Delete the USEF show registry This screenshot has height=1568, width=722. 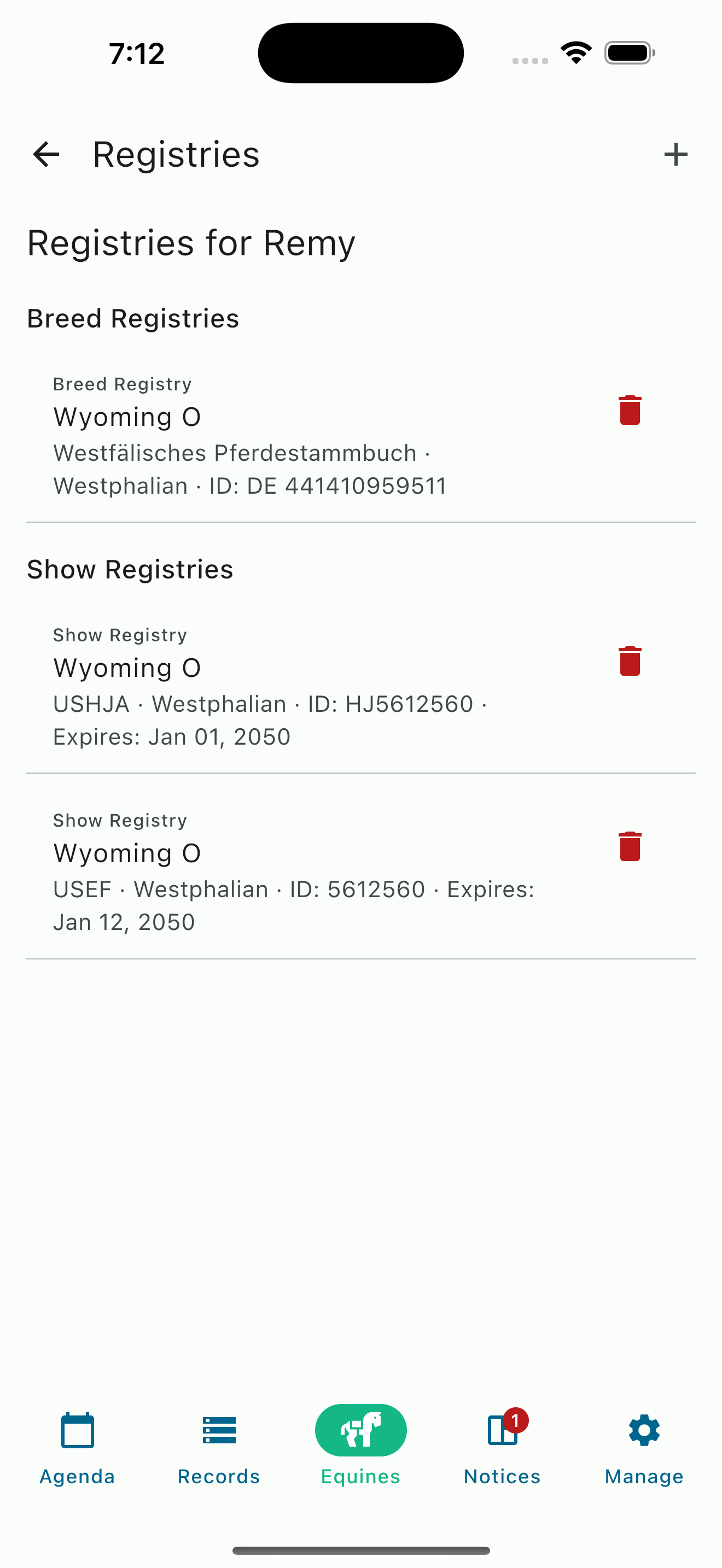pyautogui.click(x=630, y=847)
